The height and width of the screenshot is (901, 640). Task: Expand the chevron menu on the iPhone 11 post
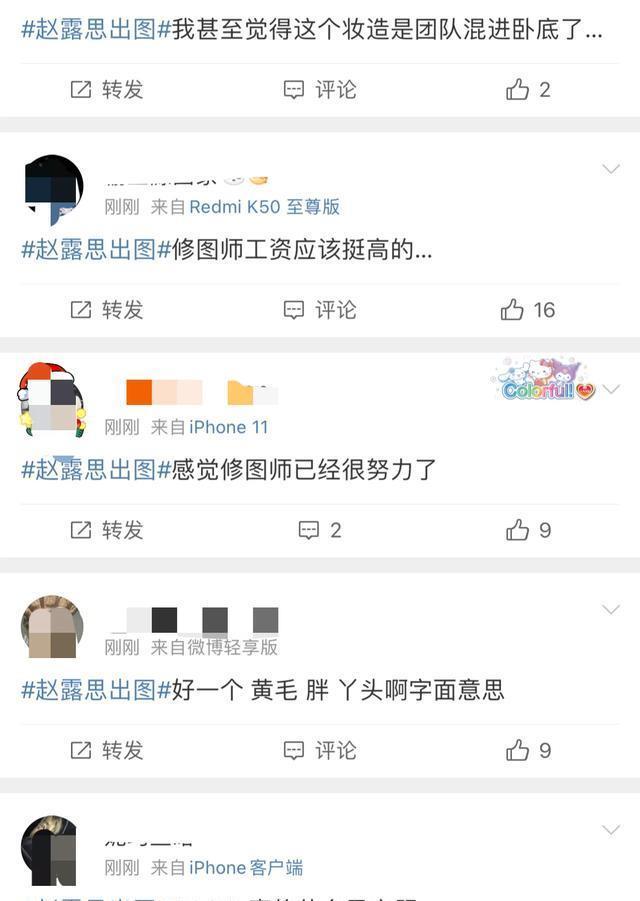pos(611,389)
